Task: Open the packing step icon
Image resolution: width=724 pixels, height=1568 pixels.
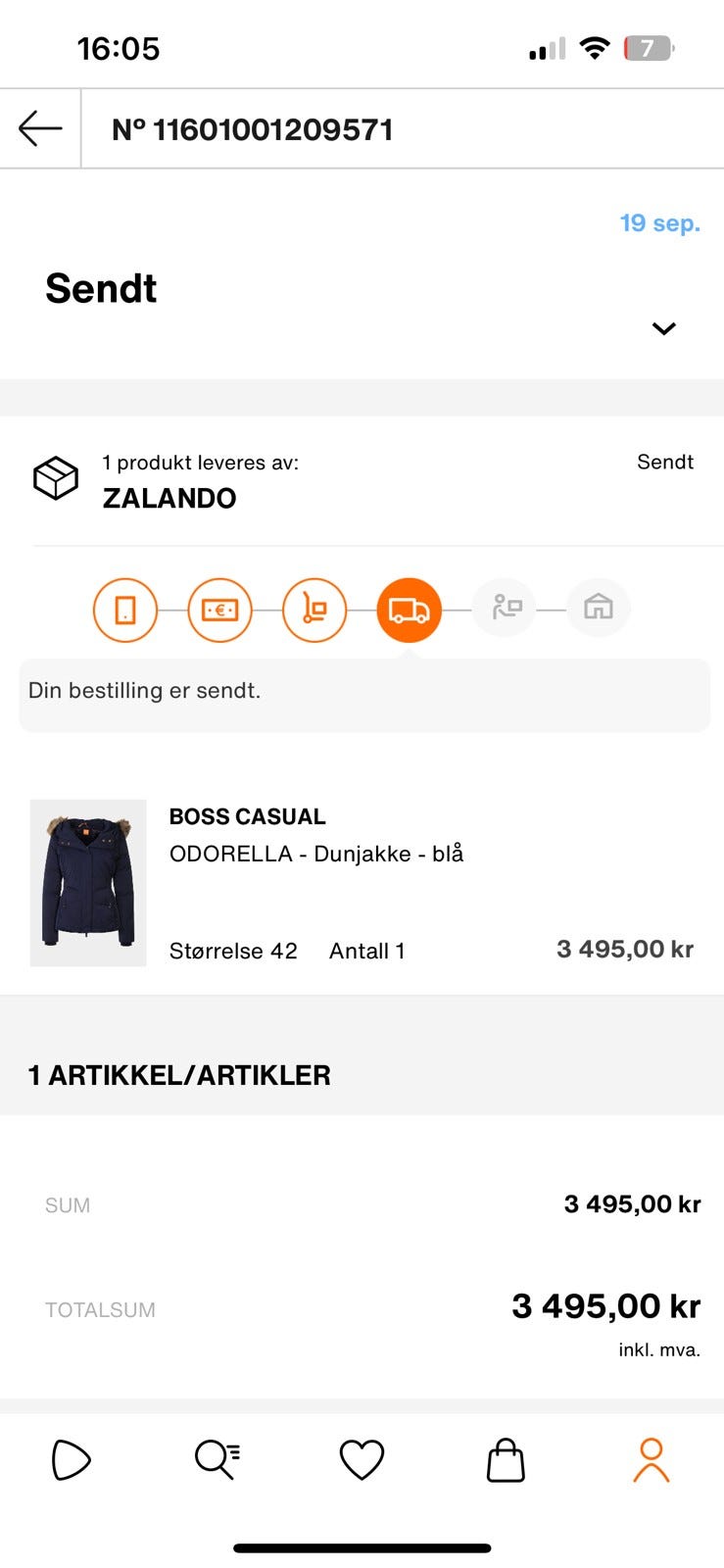Action: point(314,610)
